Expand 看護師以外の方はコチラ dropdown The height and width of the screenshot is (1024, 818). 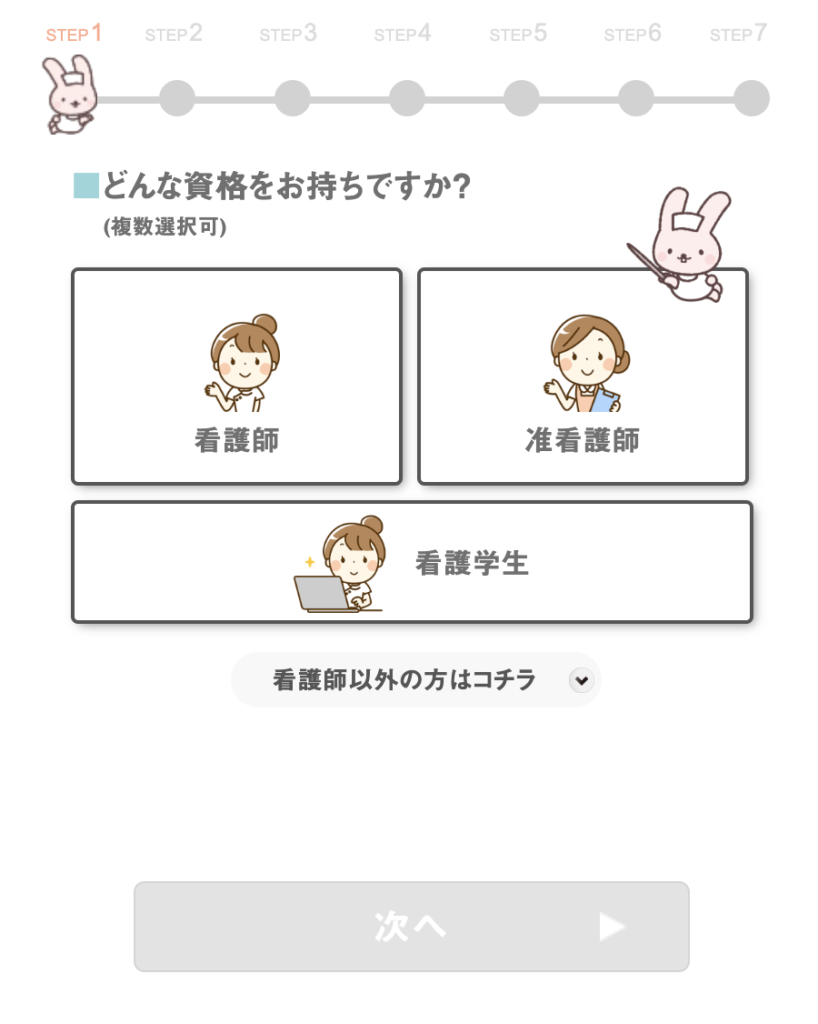tap(415, 680)
